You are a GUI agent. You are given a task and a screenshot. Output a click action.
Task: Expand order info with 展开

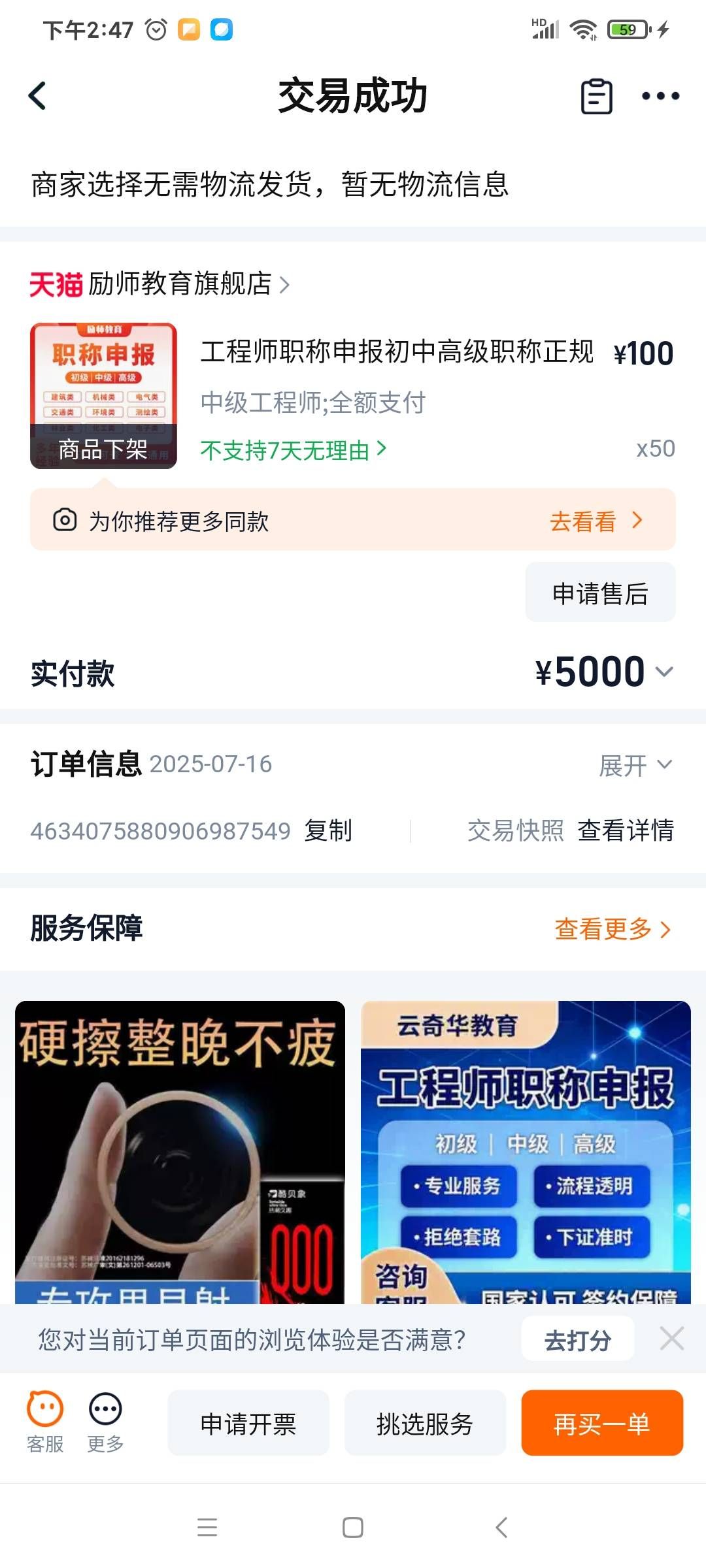tap(635, 765)
